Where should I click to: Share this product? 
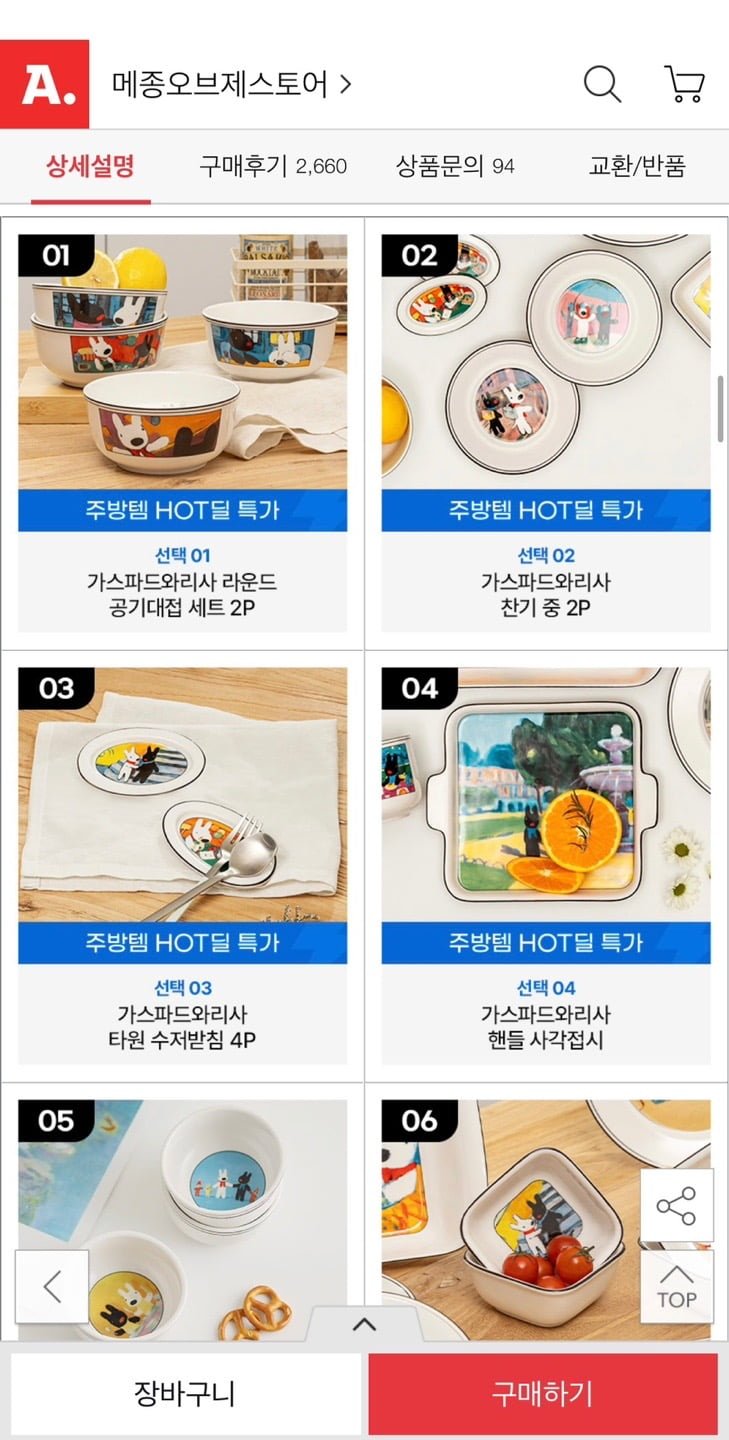tap(676, 1206)
